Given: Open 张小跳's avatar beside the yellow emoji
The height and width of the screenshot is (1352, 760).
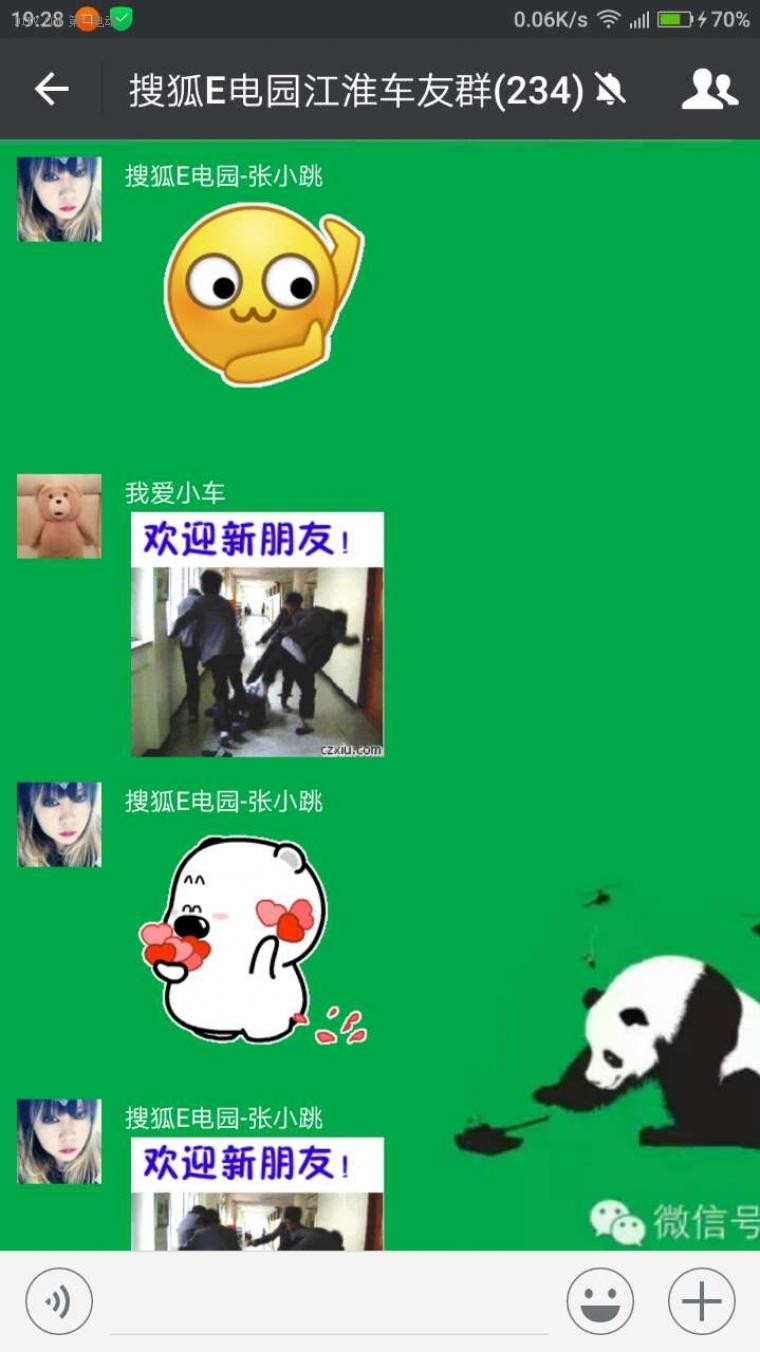Looking at the screenshot, I should click(59, 199).
